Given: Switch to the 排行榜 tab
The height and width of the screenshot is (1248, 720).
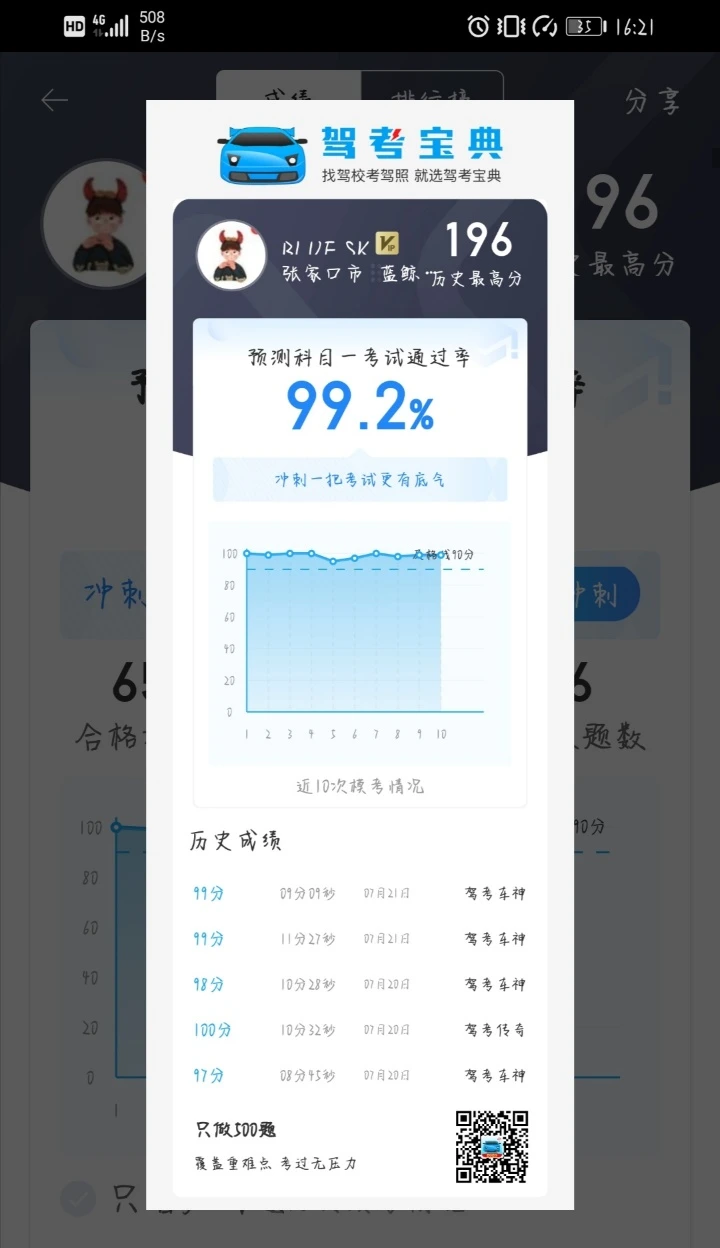Looking at the screenshot, I should [431, 89].
